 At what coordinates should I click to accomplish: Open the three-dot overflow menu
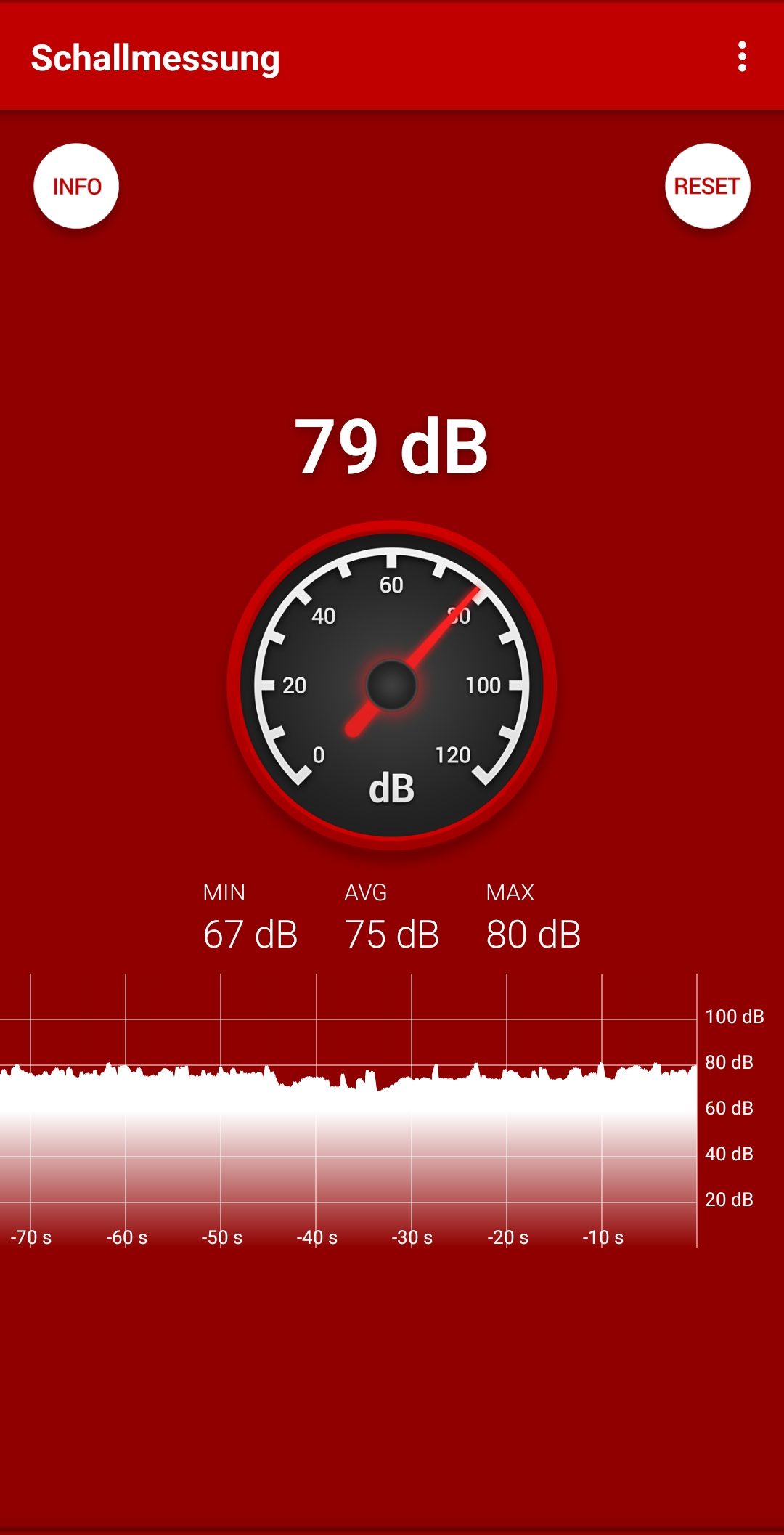coord(742,57)
